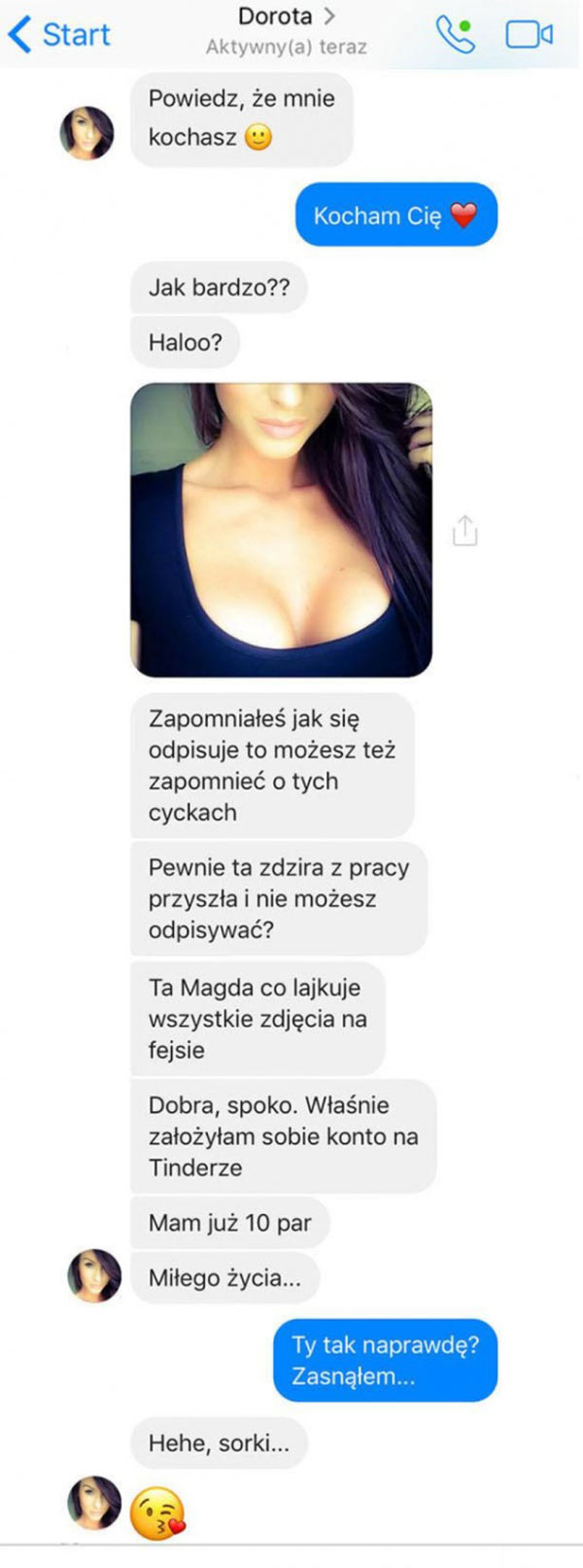583x1568 pixels.
Task: Start a video call with Dorota
Action: 529,35
